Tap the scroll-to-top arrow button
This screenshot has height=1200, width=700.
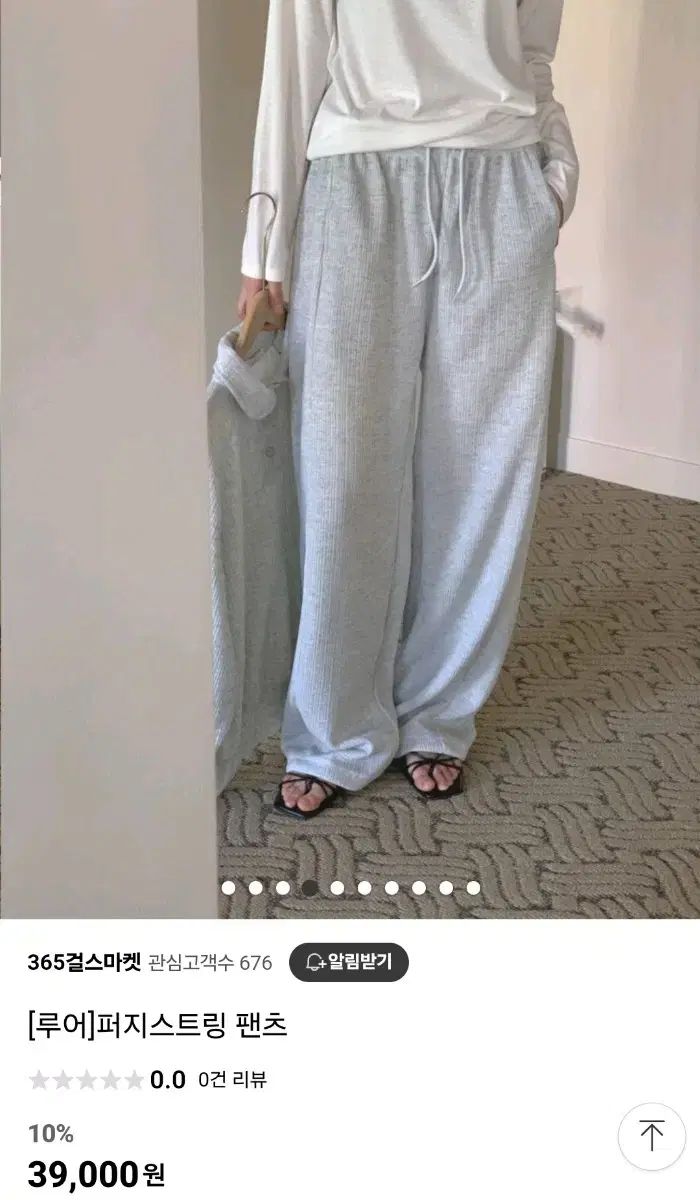(x=651, y=1137)
